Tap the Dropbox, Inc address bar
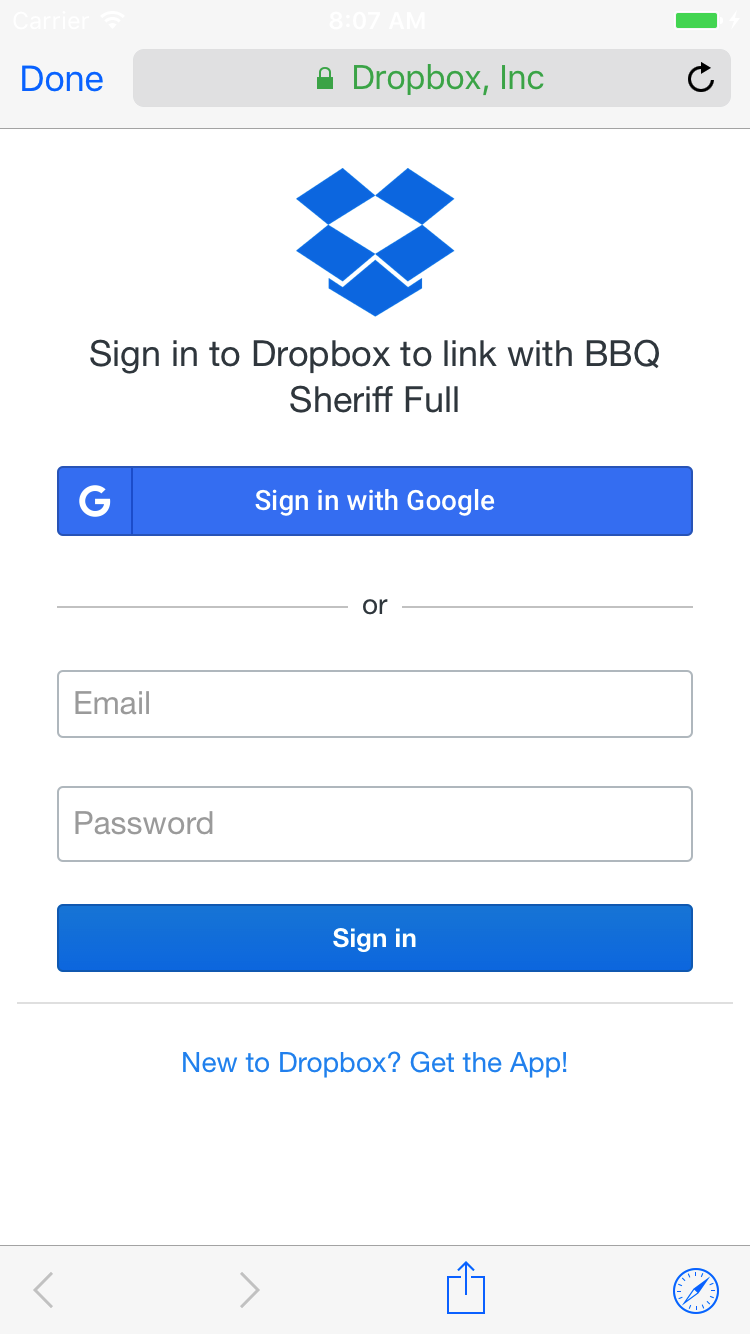 [447, 78]
